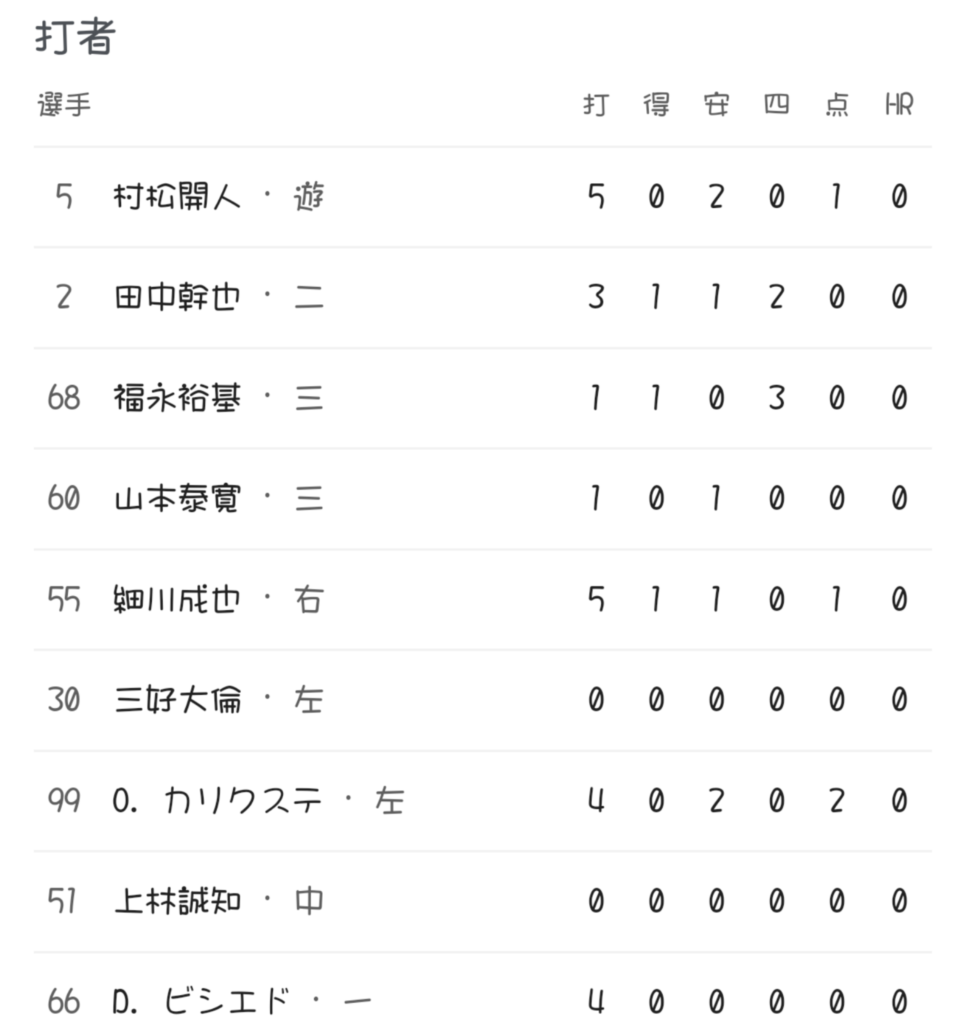The width and height of the screenshot is (969, 1024).
Task: Open player 村松開人 row
Action: [x=178, y=197]
